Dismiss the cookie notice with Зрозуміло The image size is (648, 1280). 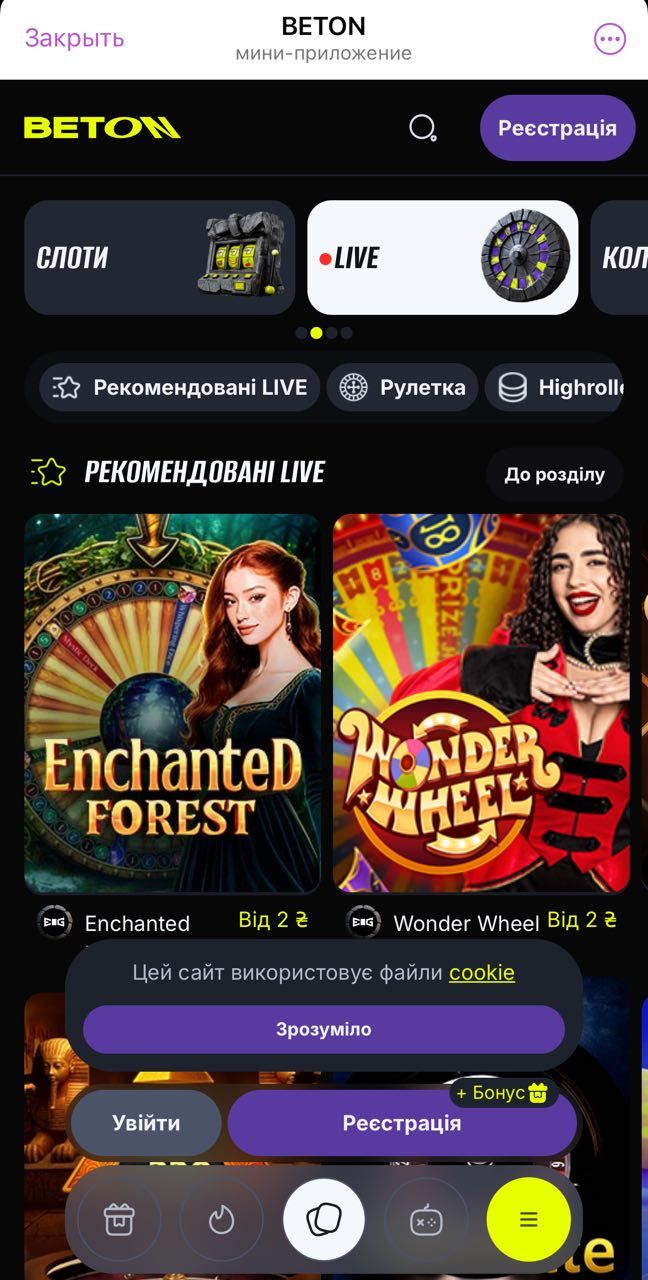[x=323, y=1029]
